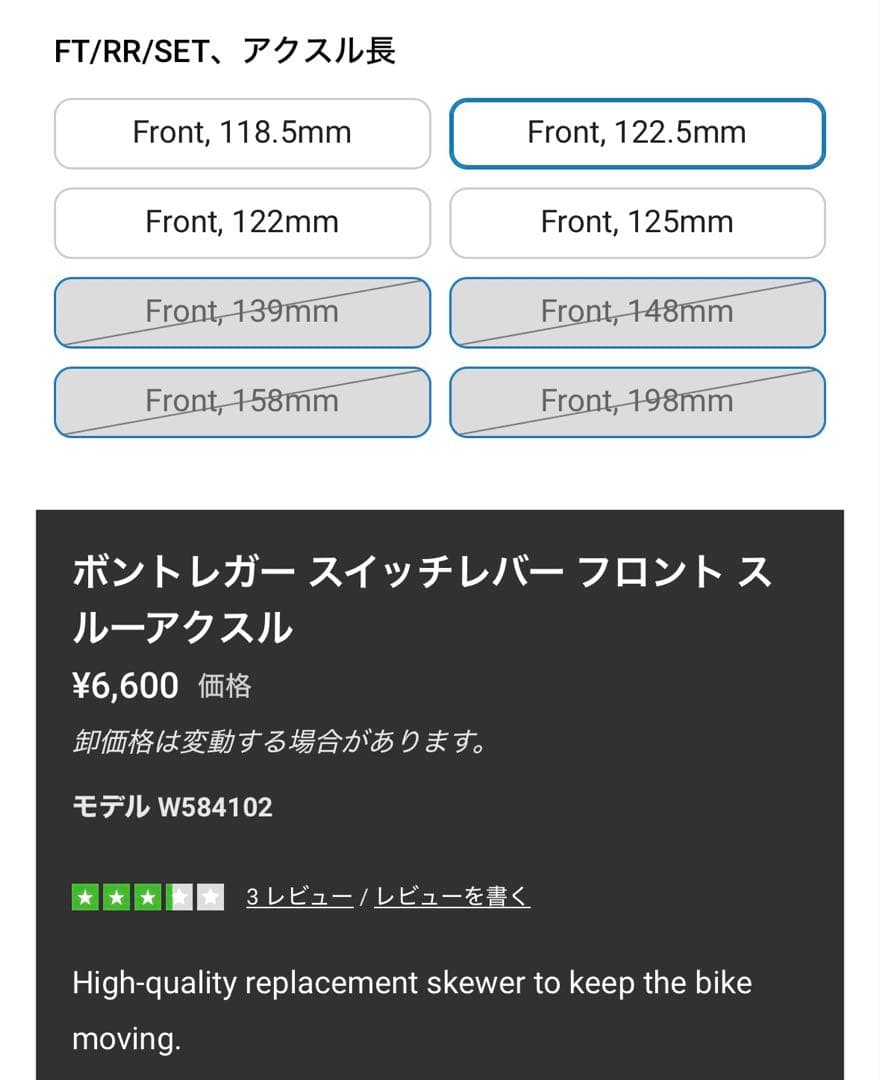Open the "3 レビュー" reviews link

[x=297, y=897]
